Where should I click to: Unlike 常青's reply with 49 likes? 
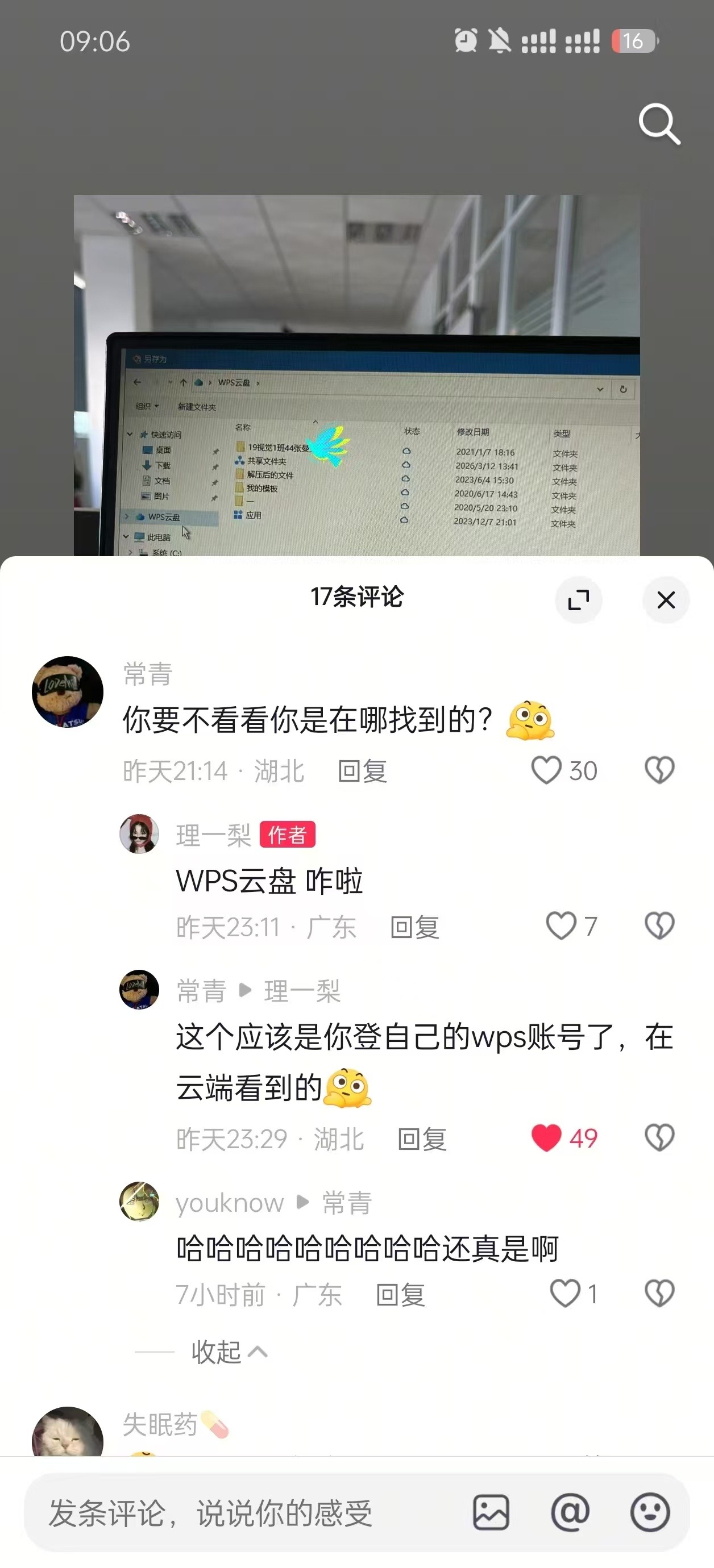[x=546, y=1137]
